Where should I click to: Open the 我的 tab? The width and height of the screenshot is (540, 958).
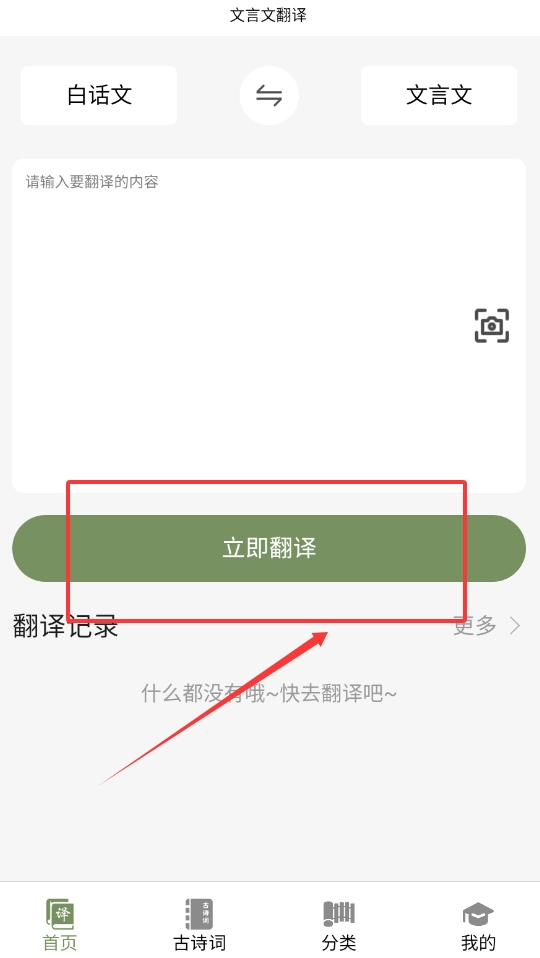pyautogui.click(x=478, y=925)
